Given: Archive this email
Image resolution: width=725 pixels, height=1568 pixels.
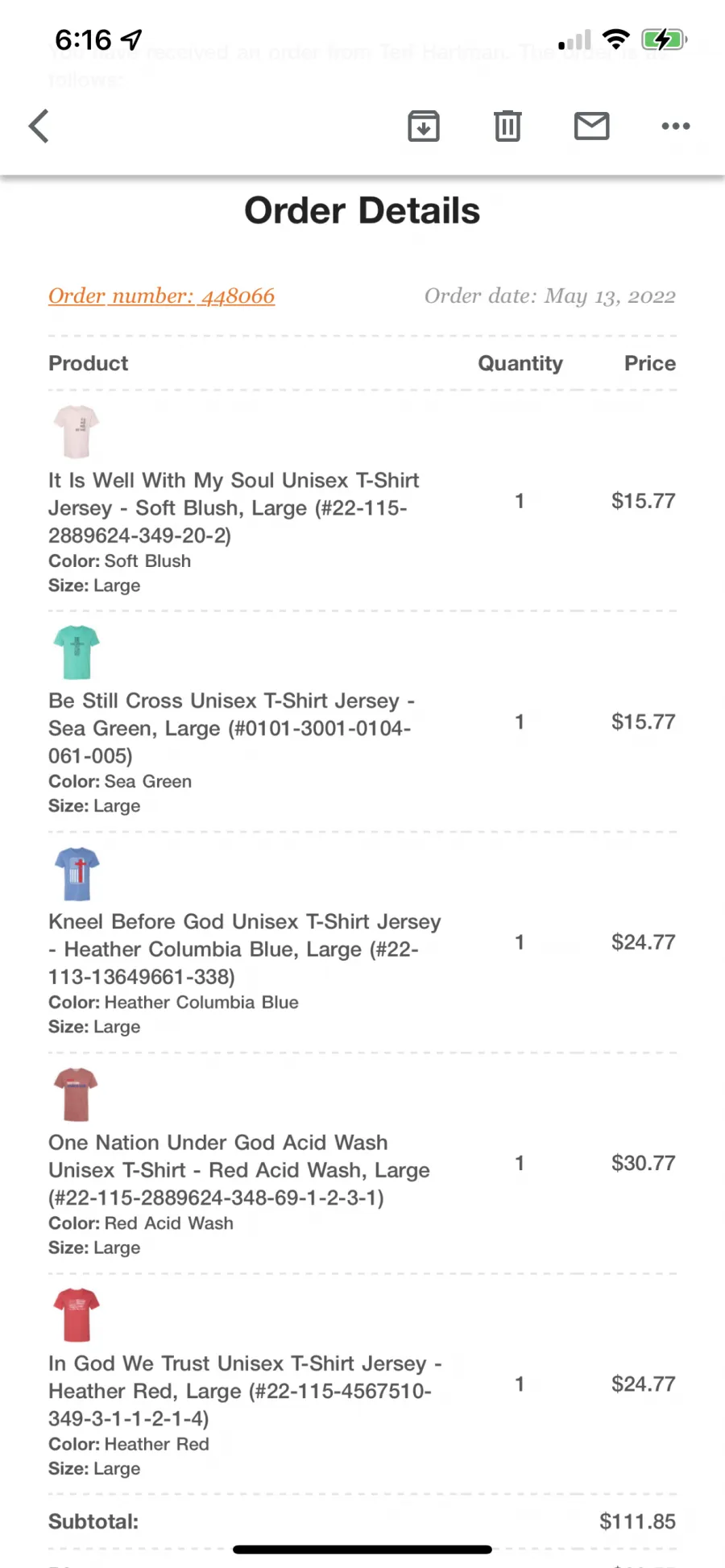Looking at the screenshot, I should pyautogui.click(x=424, y=126).
